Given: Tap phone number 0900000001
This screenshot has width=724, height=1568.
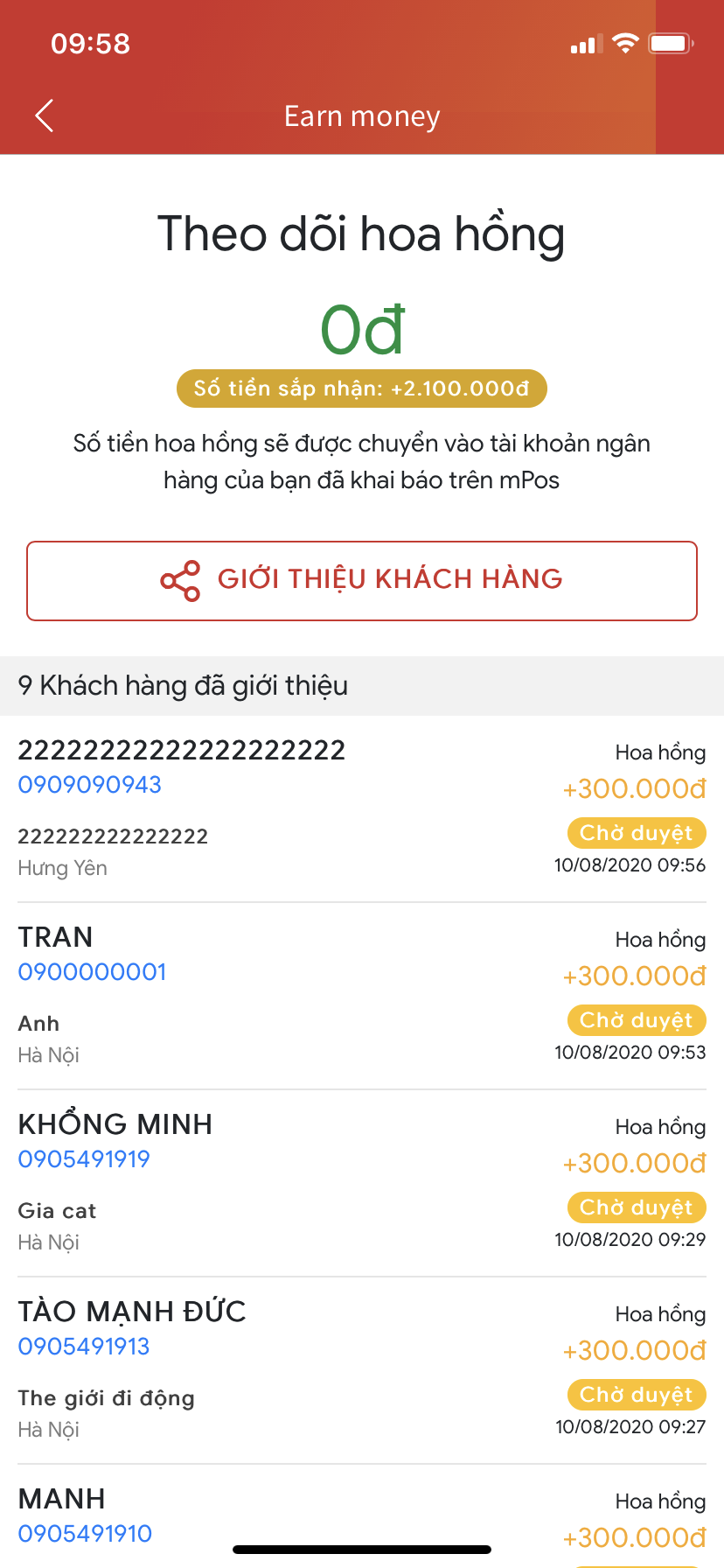Looking at the screenshot, I should click(92, 972).
